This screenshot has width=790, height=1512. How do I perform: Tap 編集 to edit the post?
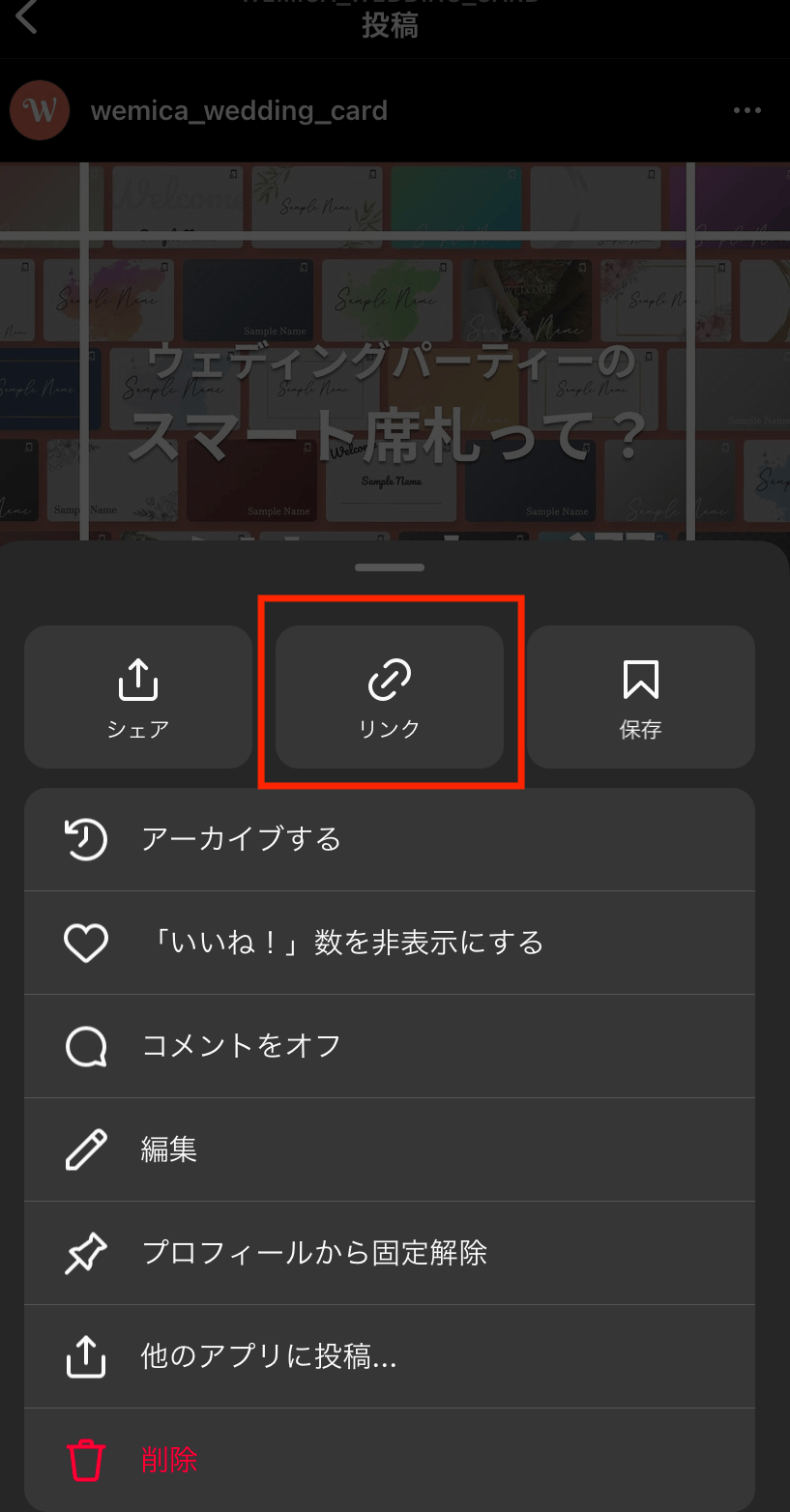[x=169, y=1149]
